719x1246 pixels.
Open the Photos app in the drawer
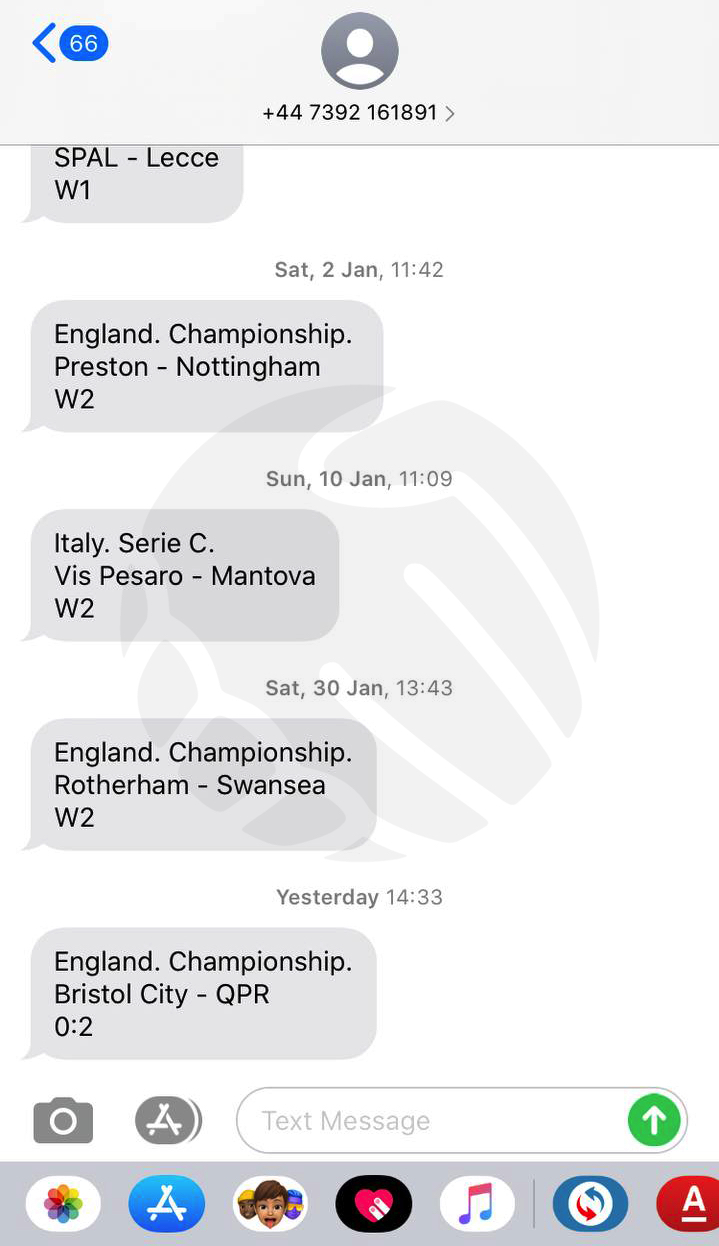coord(63,1204)
